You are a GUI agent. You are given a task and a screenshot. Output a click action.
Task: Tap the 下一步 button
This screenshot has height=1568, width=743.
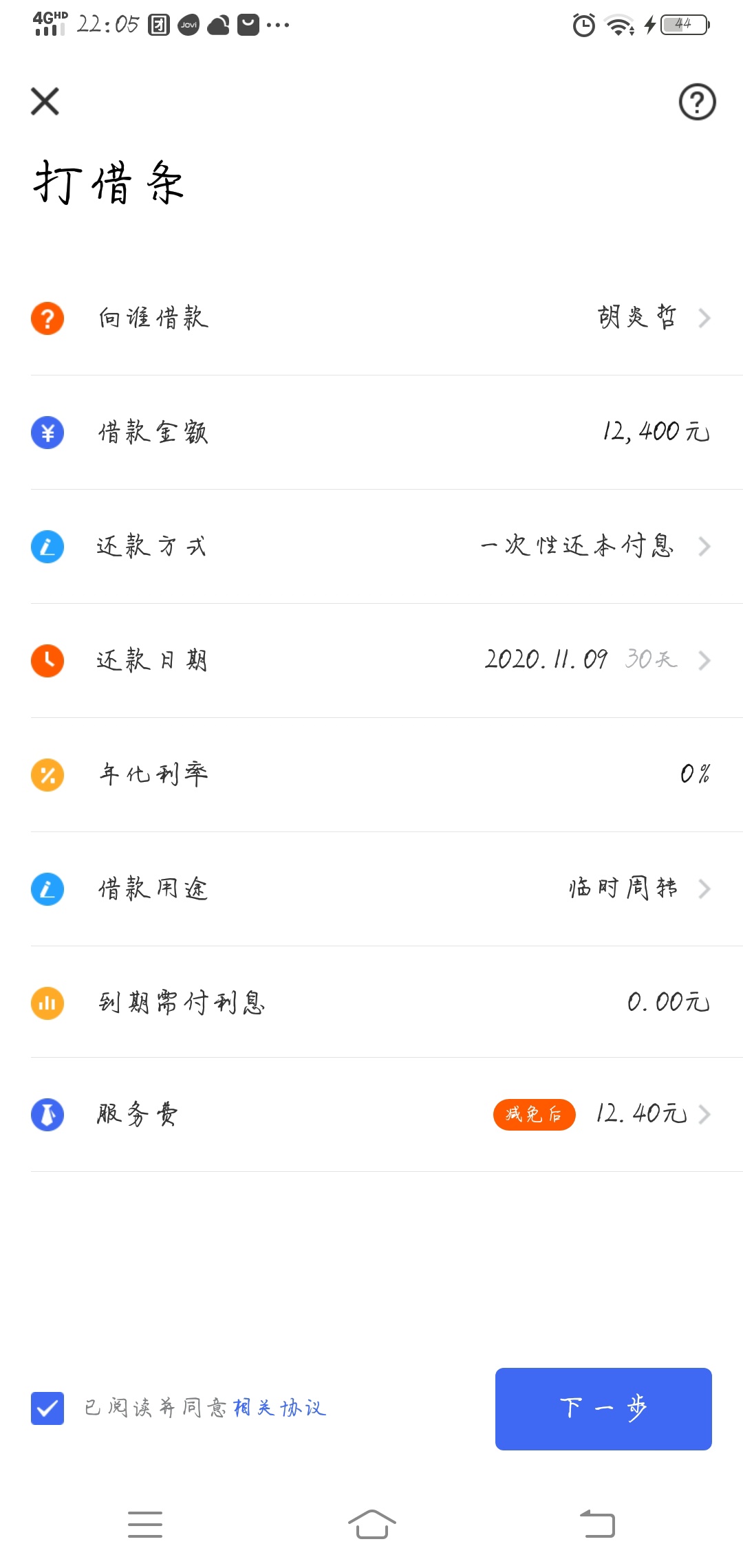(603, 1408)
